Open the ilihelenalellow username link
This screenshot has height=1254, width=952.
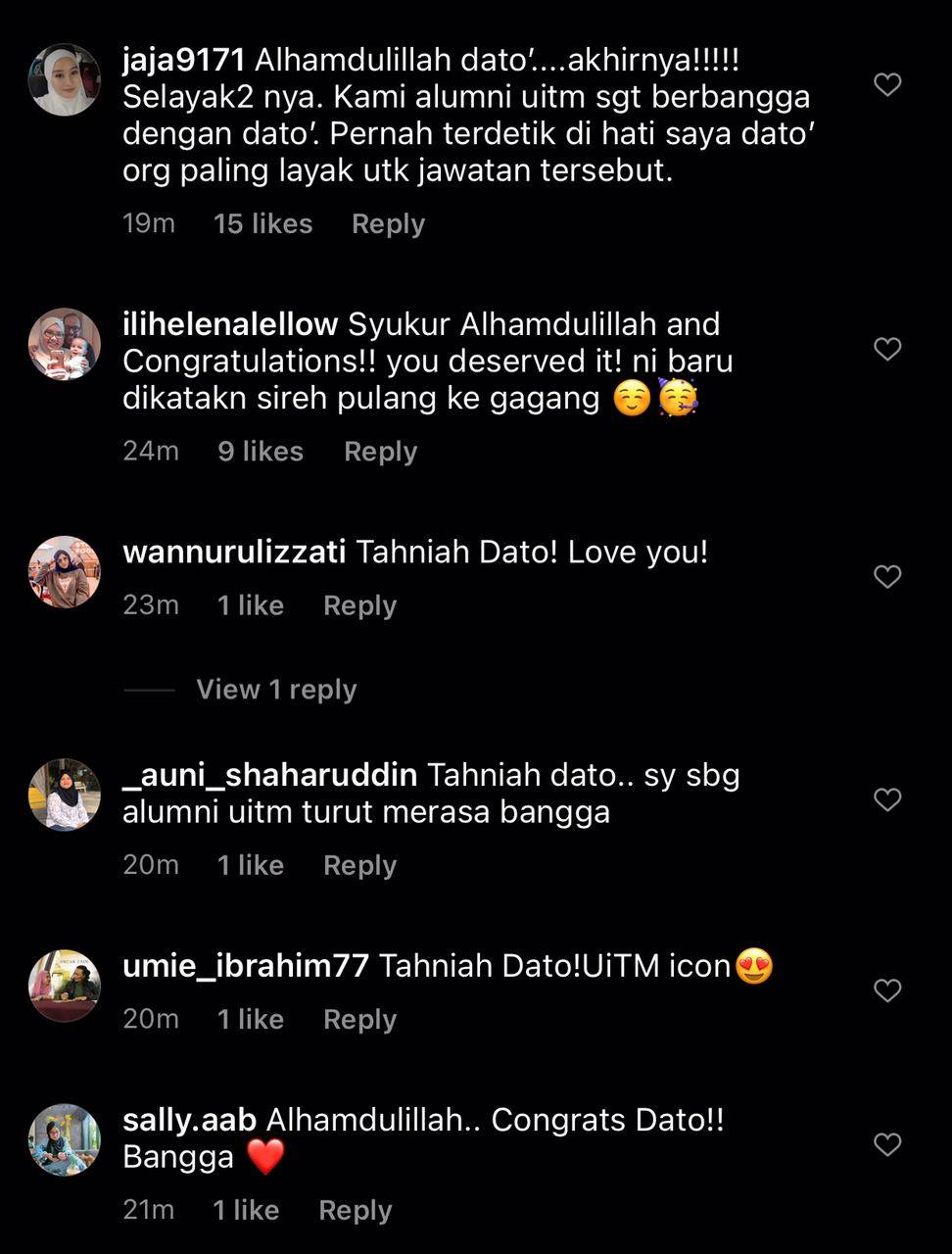click(230, 324)
